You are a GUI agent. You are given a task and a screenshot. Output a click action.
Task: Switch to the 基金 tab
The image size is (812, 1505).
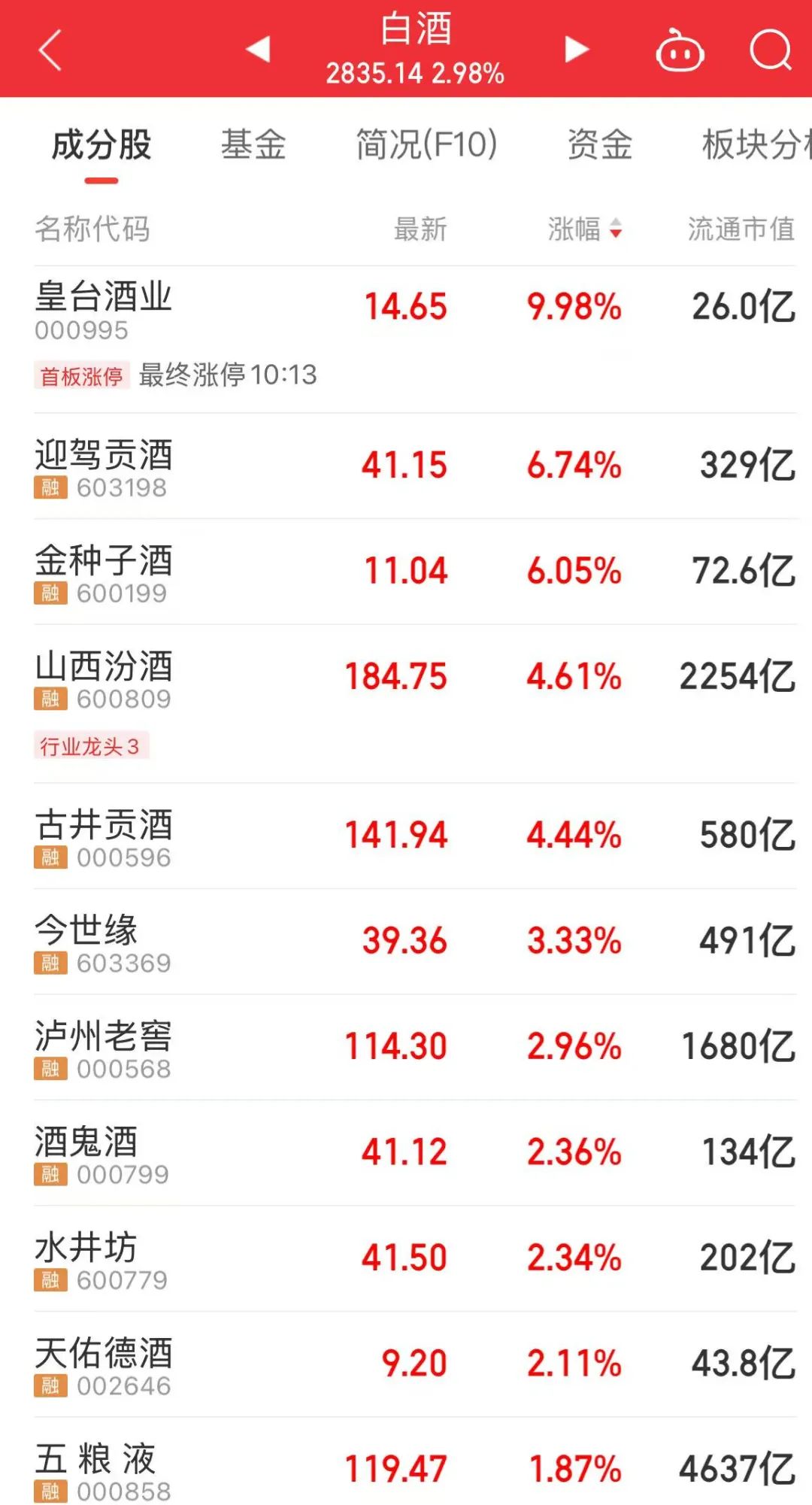coord(253,144)
